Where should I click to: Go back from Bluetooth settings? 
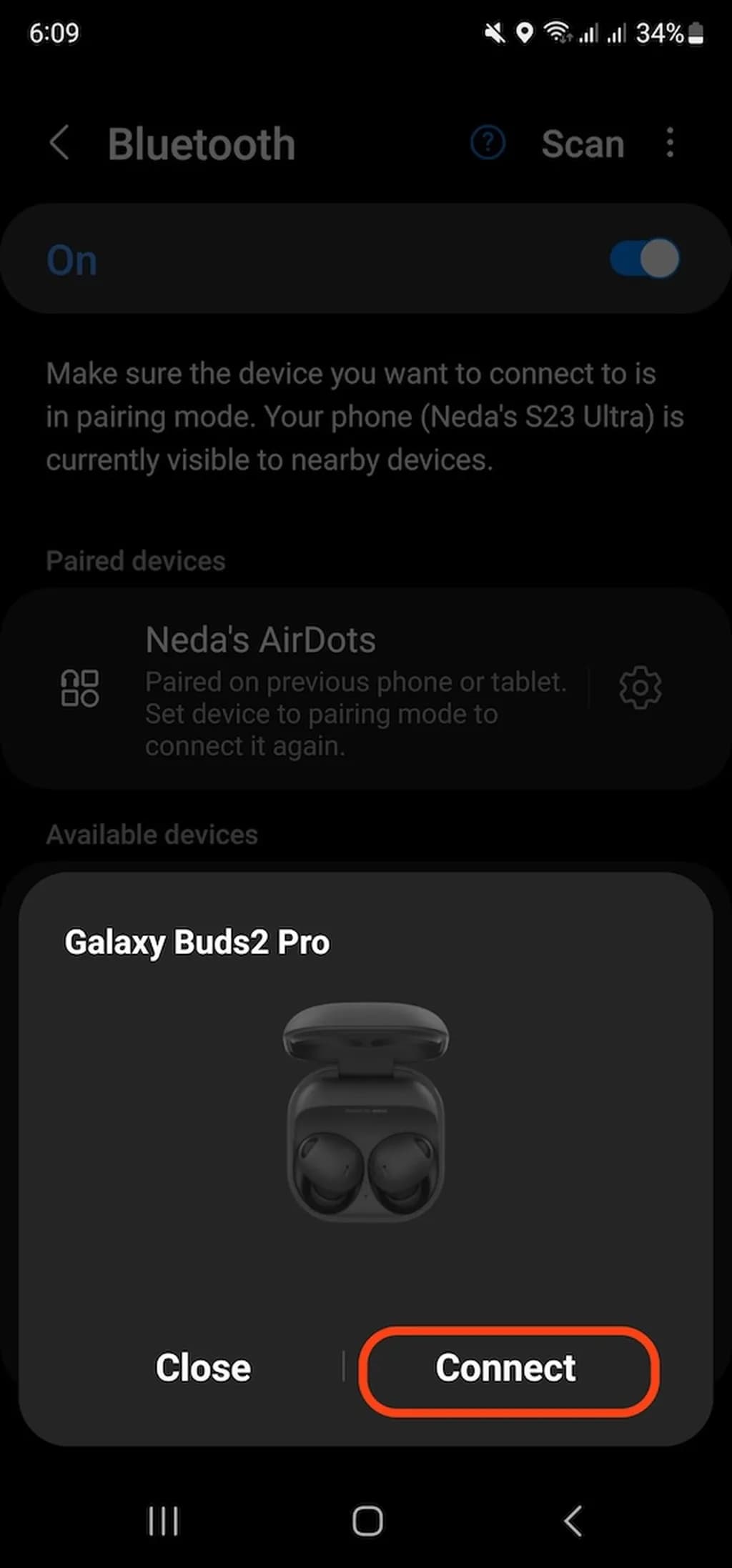click(60, 144)
